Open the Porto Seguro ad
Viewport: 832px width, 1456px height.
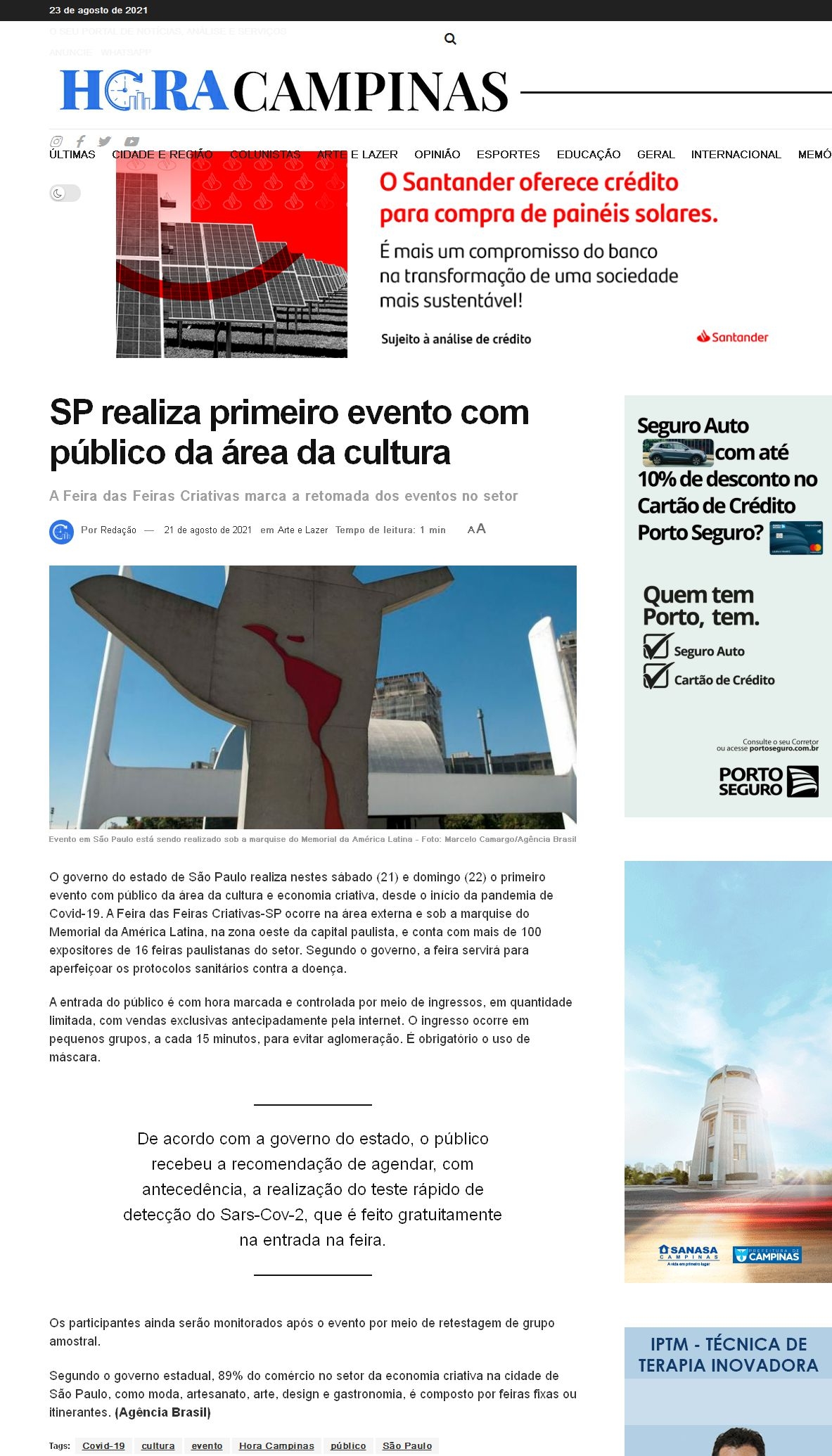pos(728,606)
